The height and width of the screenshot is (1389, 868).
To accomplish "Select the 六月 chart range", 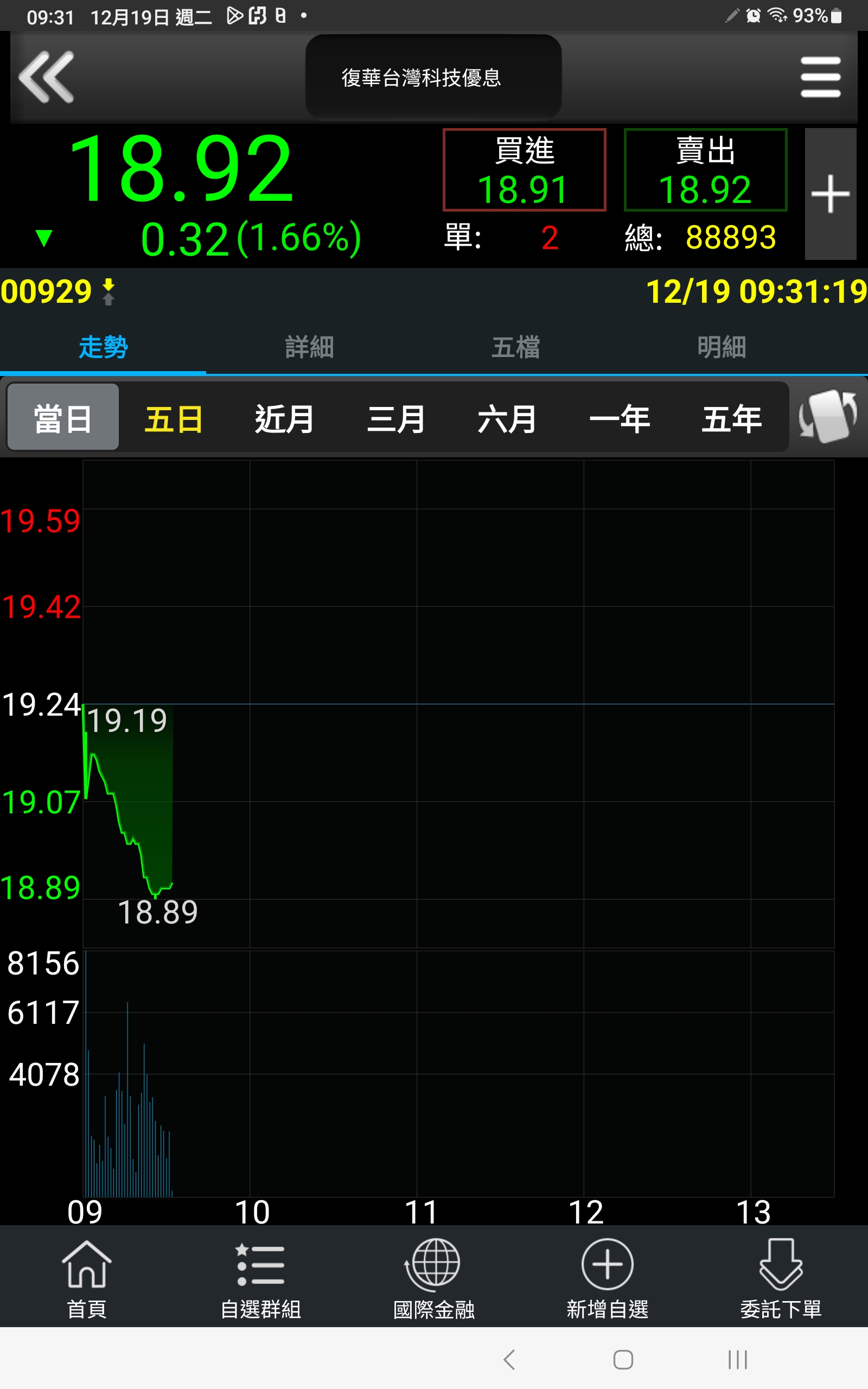I will 507,418.
